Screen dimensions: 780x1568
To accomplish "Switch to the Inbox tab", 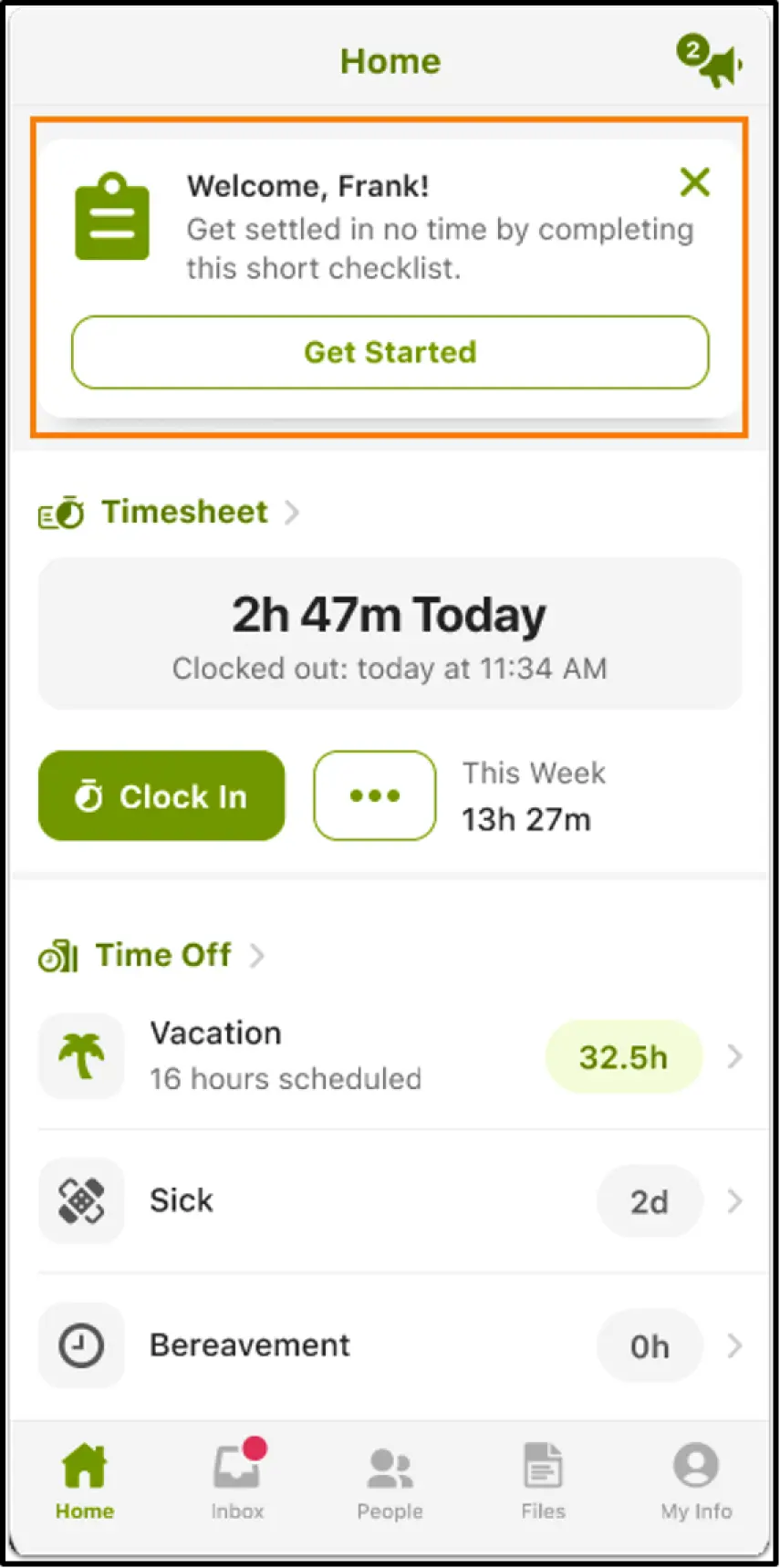I will click(238, 1481).
